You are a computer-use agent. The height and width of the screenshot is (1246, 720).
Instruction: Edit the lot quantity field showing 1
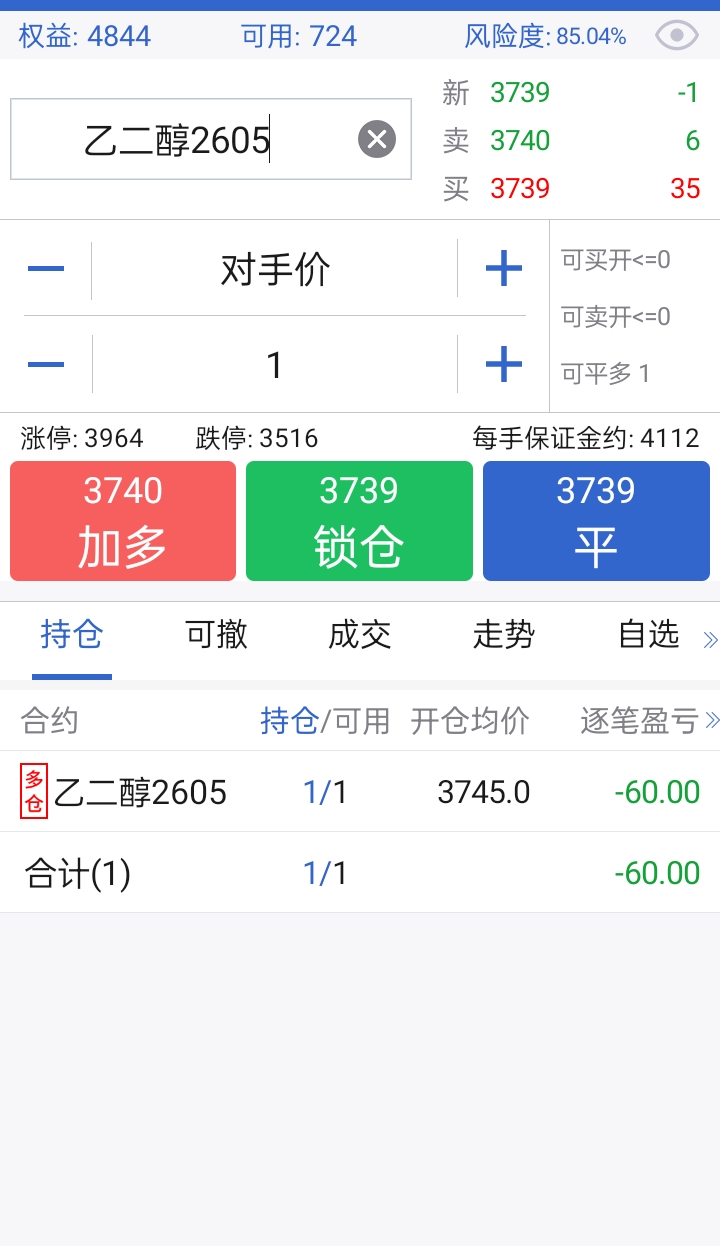pyautogui.click(x=275, y=365)
